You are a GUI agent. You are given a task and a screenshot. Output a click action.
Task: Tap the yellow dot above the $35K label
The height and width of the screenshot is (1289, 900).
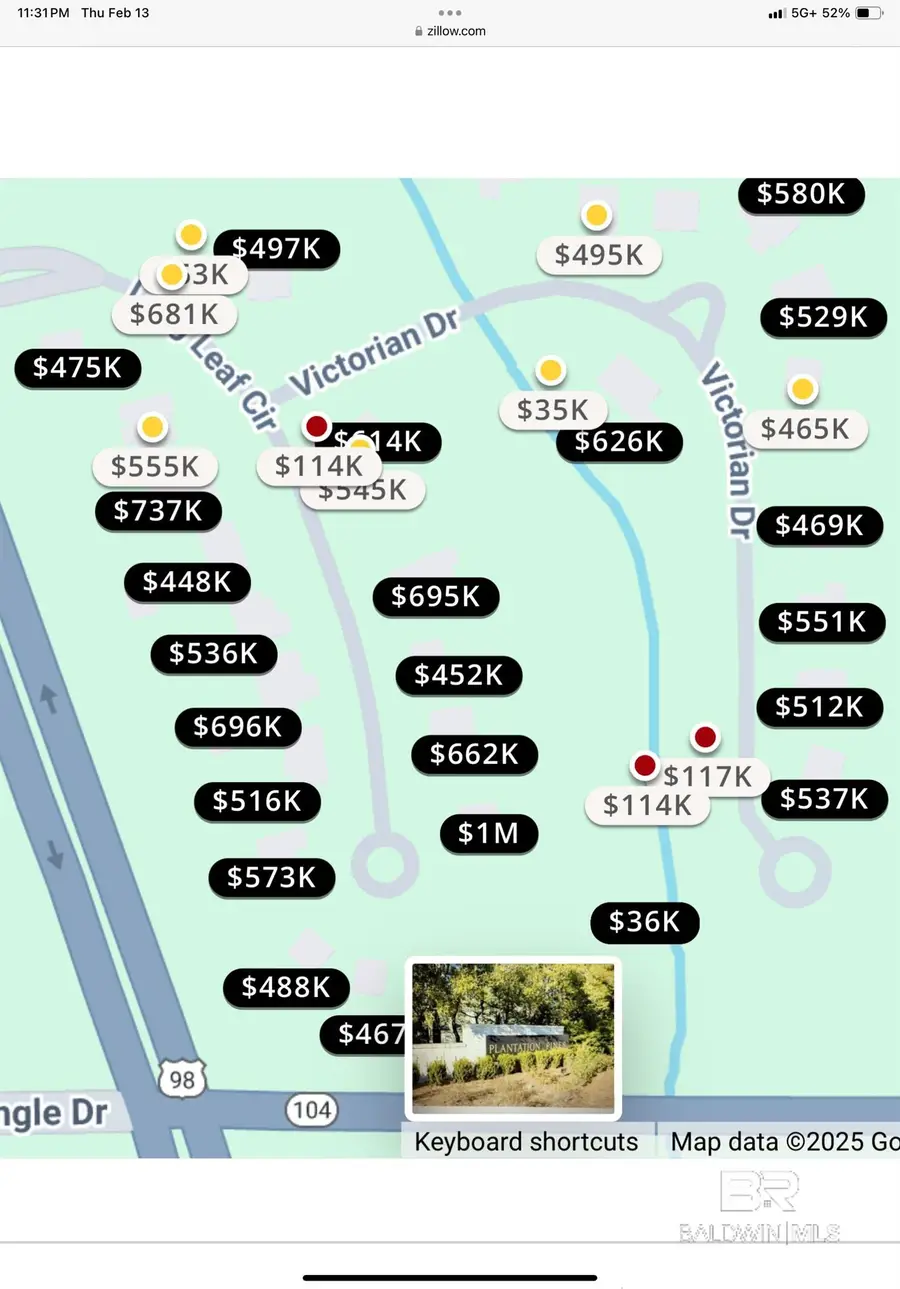coord(551,369)
